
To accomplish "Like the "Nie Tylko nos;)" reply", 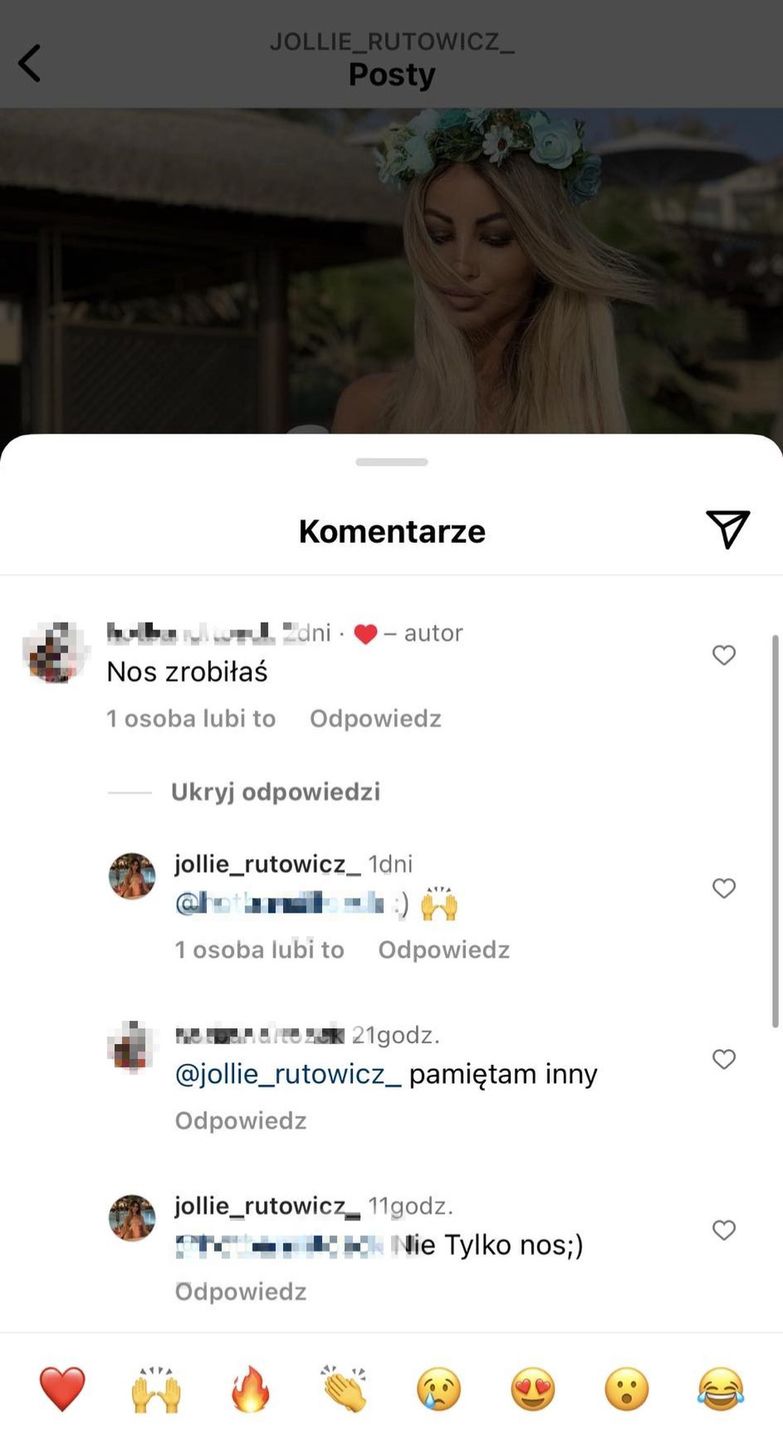I will 723,1230.
